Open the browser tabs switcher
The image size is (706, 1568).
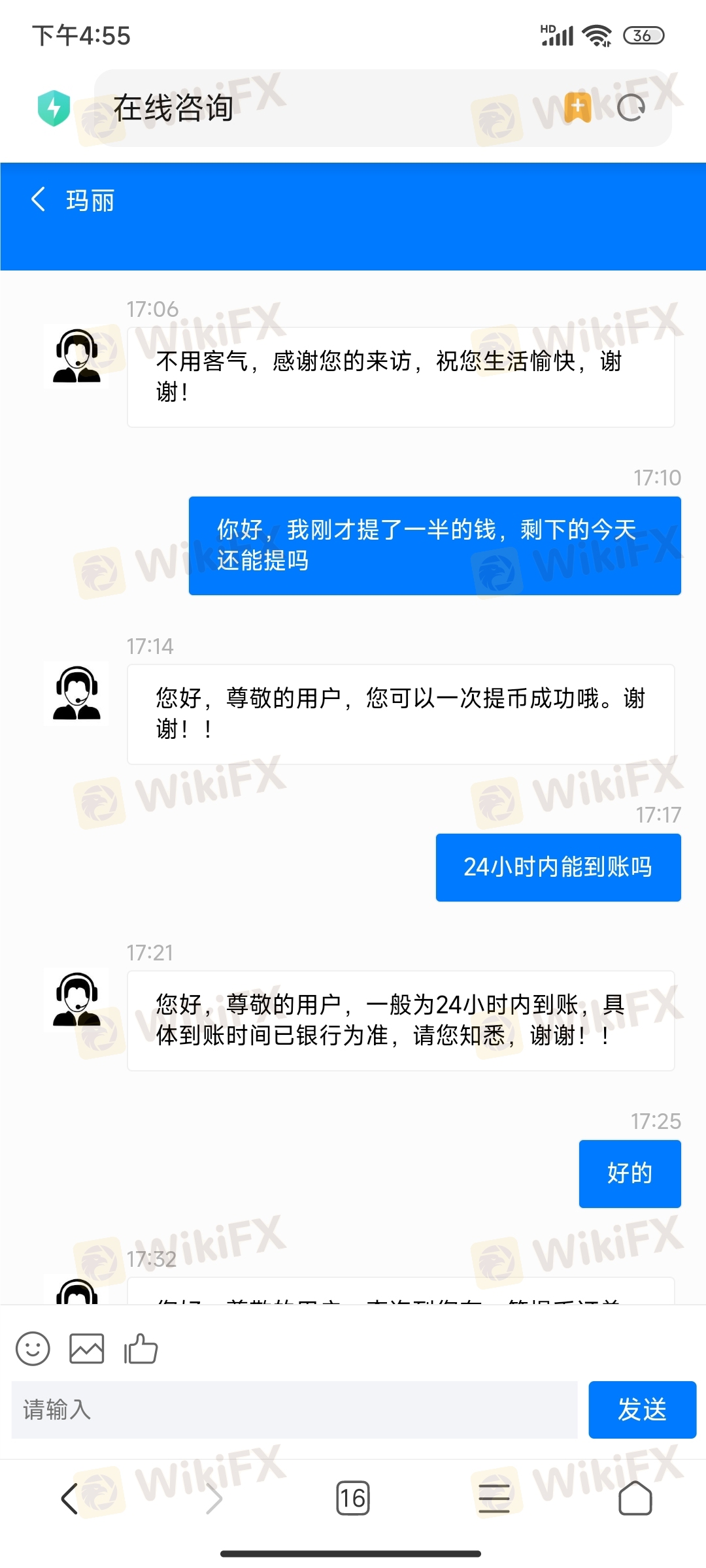(x=353, y=1498)
